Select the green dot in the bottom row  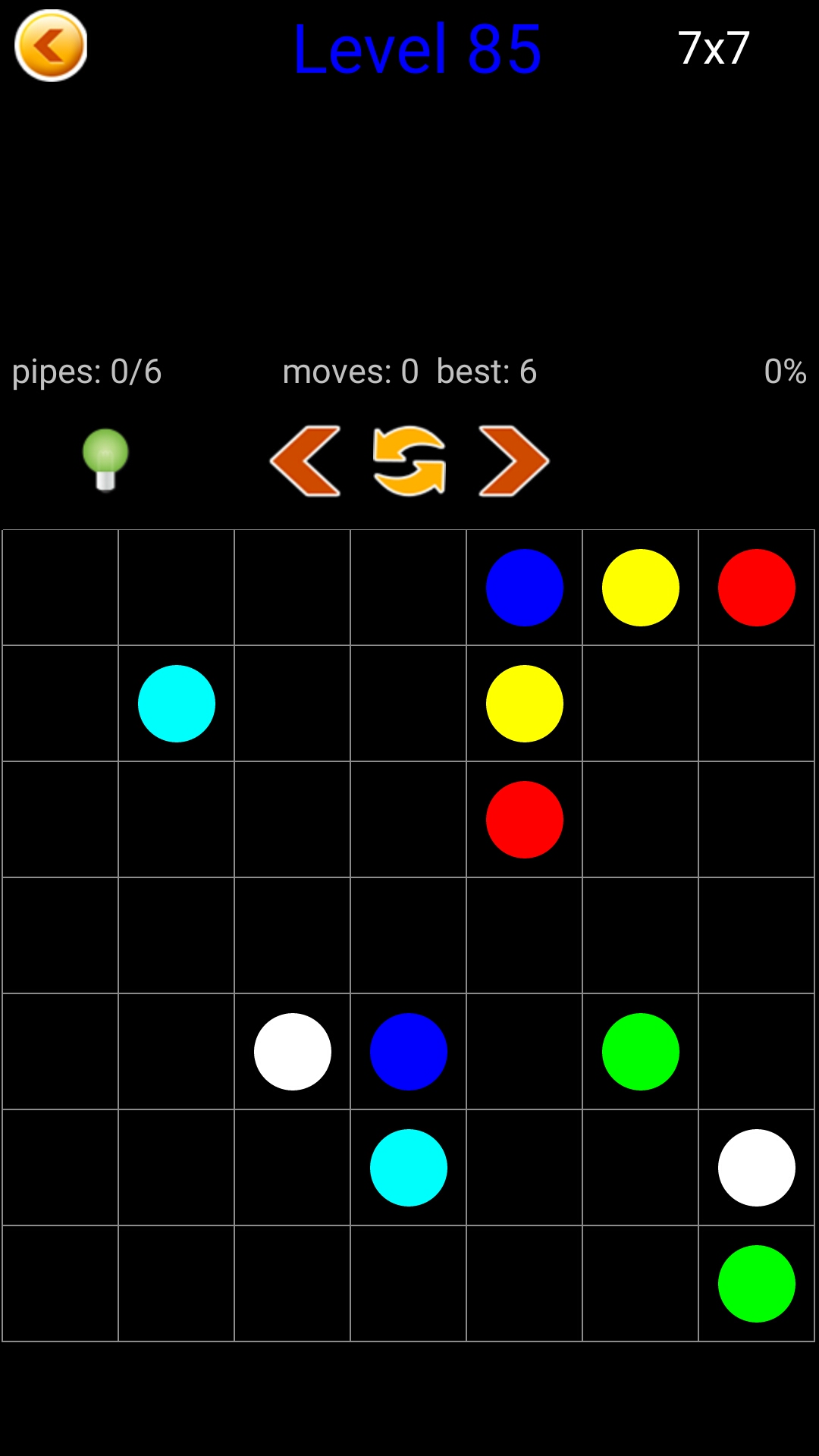756,1284
